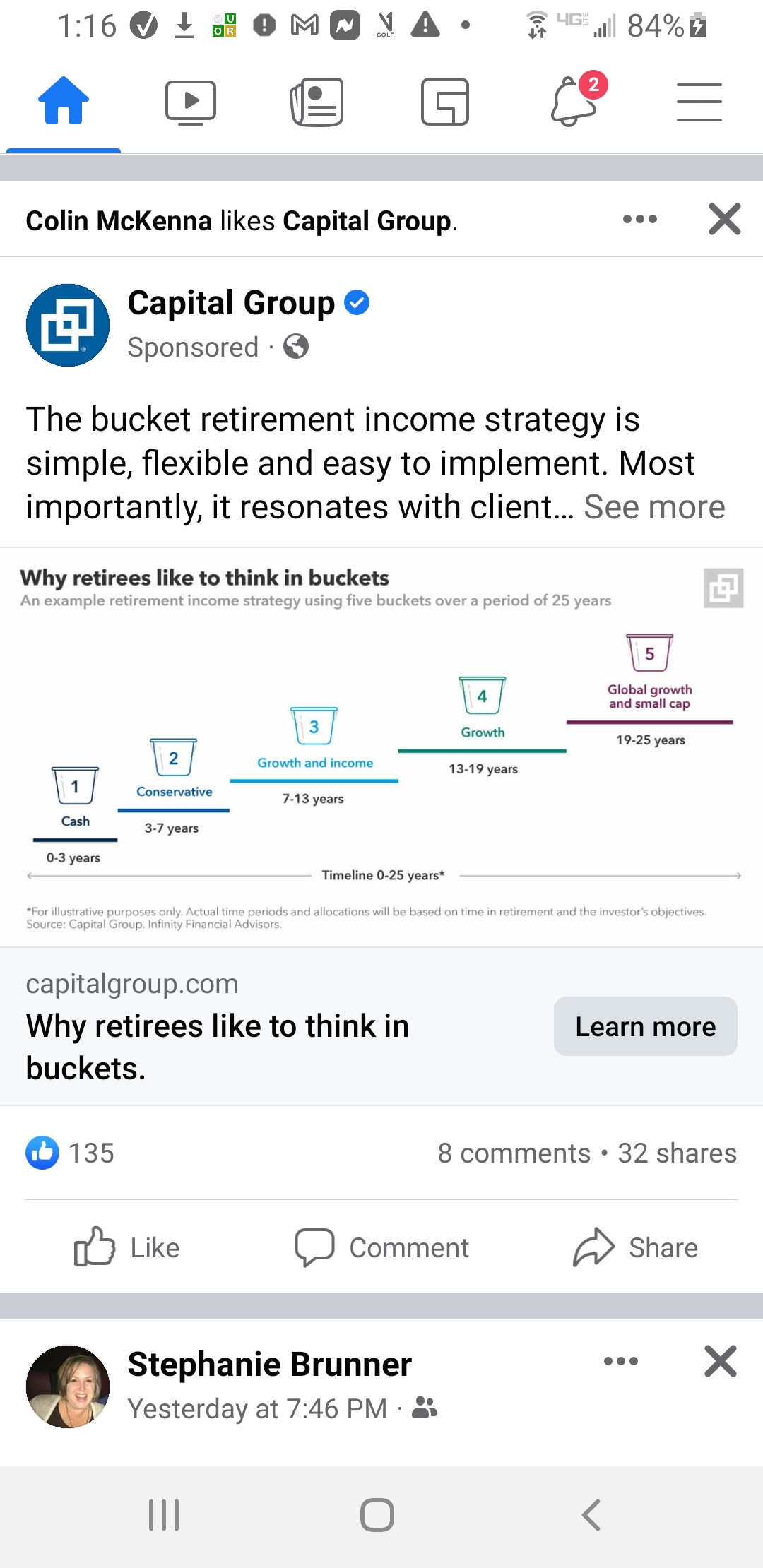The width and height of the screenshot is (763, 1568).
Task: Tap the Learn more button
Action: click(x=646, y=1026)
